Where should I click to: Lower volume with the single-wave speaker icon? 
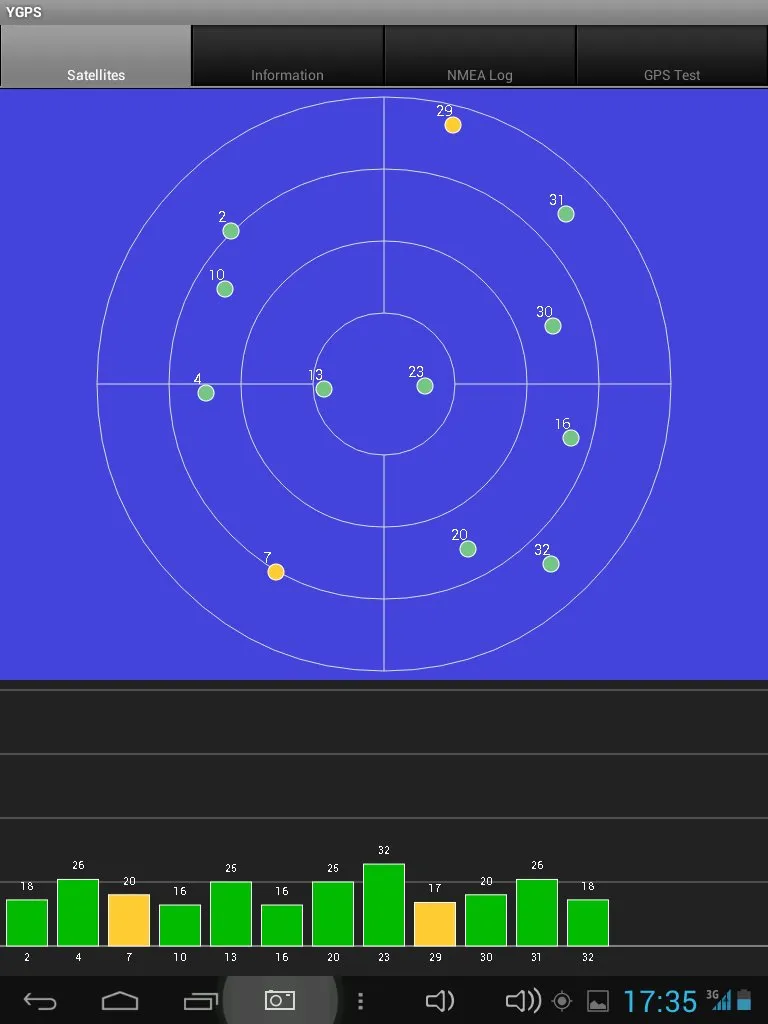coord(440,1000)
